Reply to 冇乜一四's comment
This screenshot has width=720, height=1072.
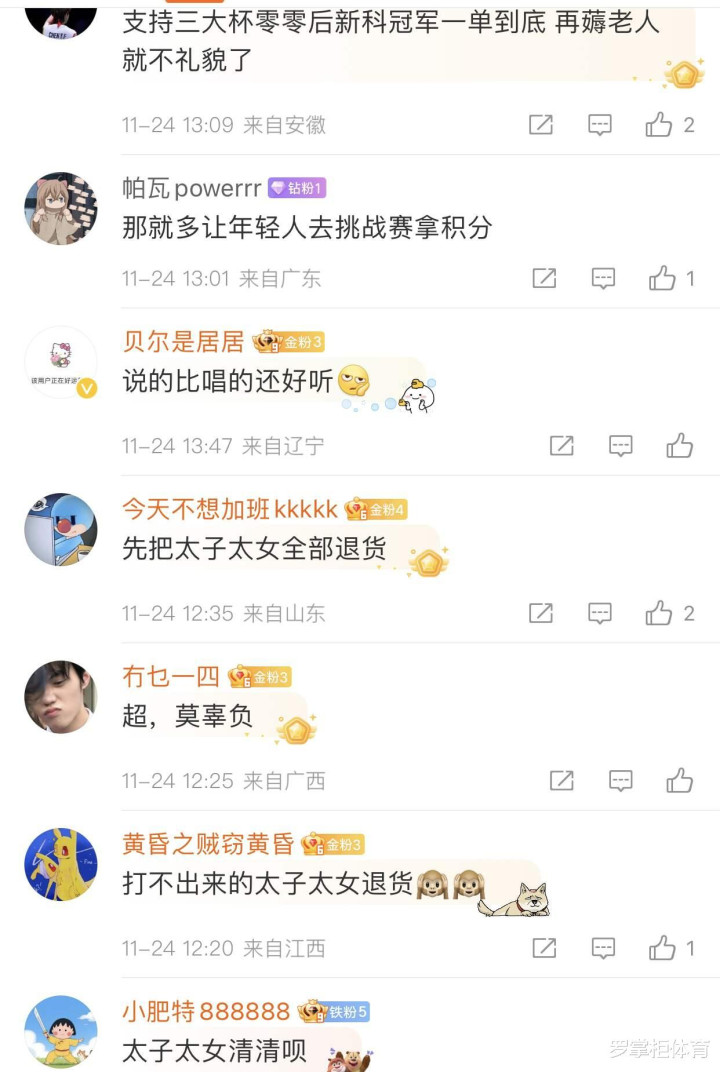pyautogui.click(x=621, y=781)
